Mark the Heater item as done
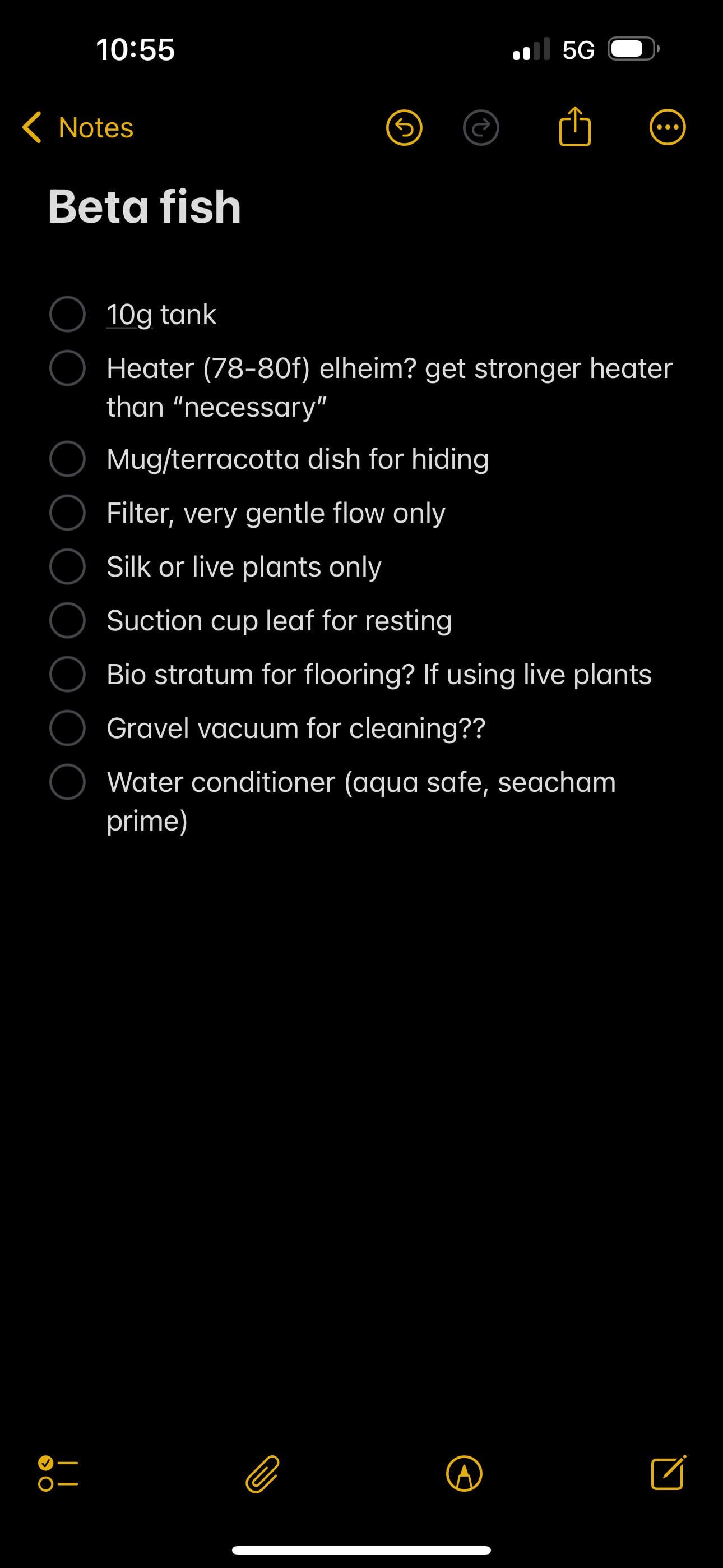The image size is (723, 1568). 67,368
